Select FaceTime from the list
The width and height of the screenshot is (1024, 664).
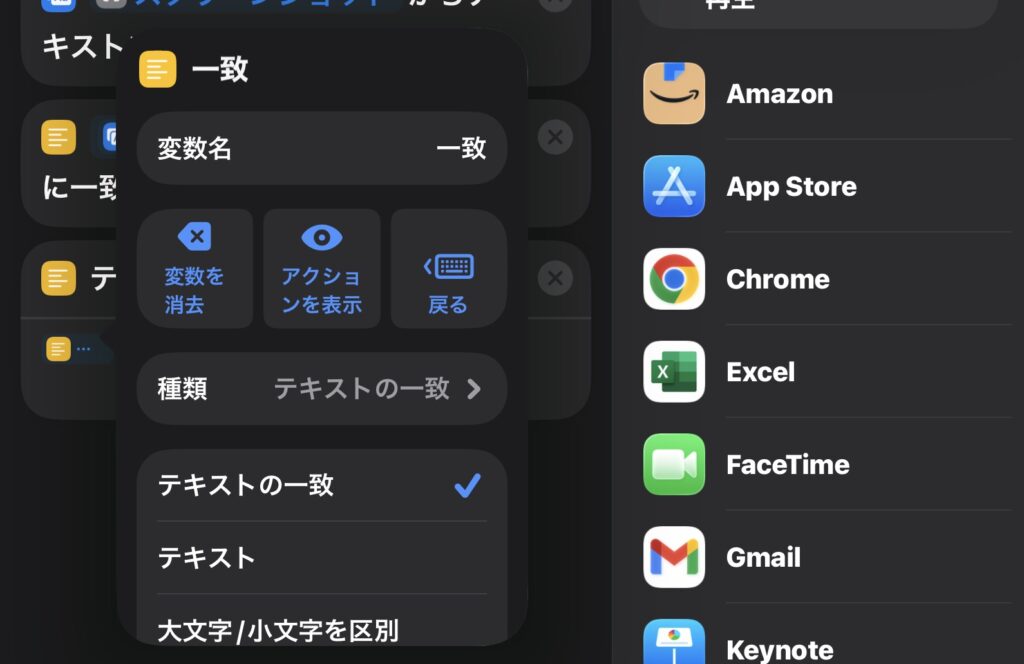pyautogui.click(x=787, y=465)
